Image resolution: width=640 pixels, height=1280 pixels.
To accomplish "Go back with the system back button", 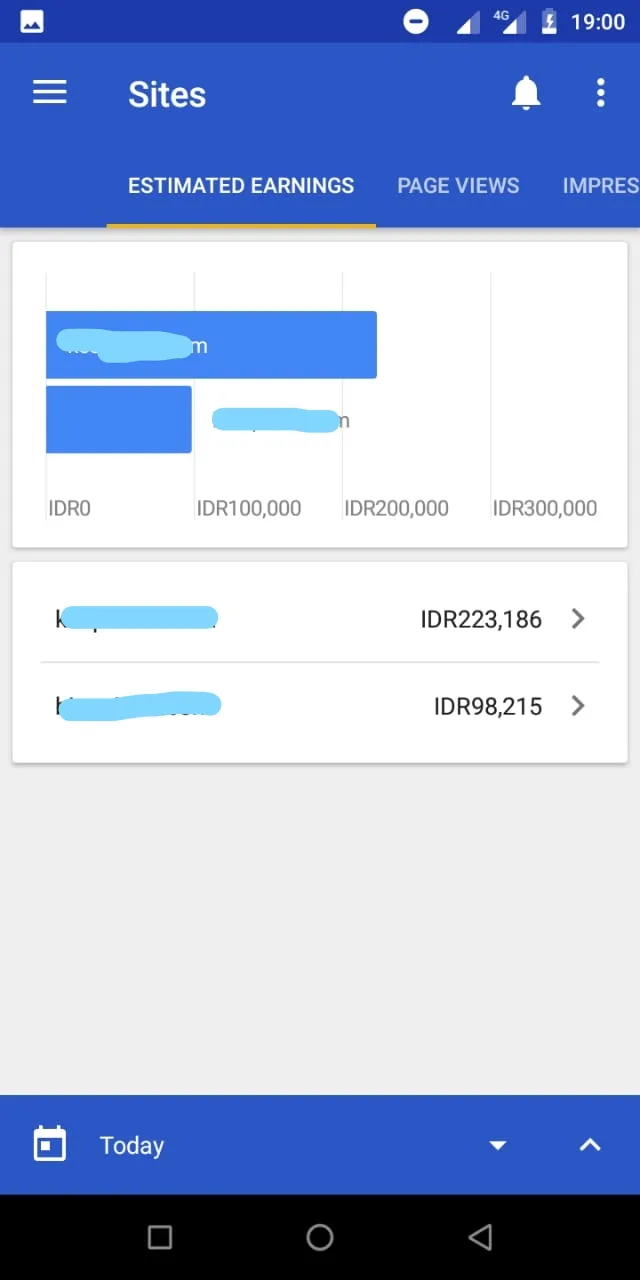I will click(x=480, y=1237).
